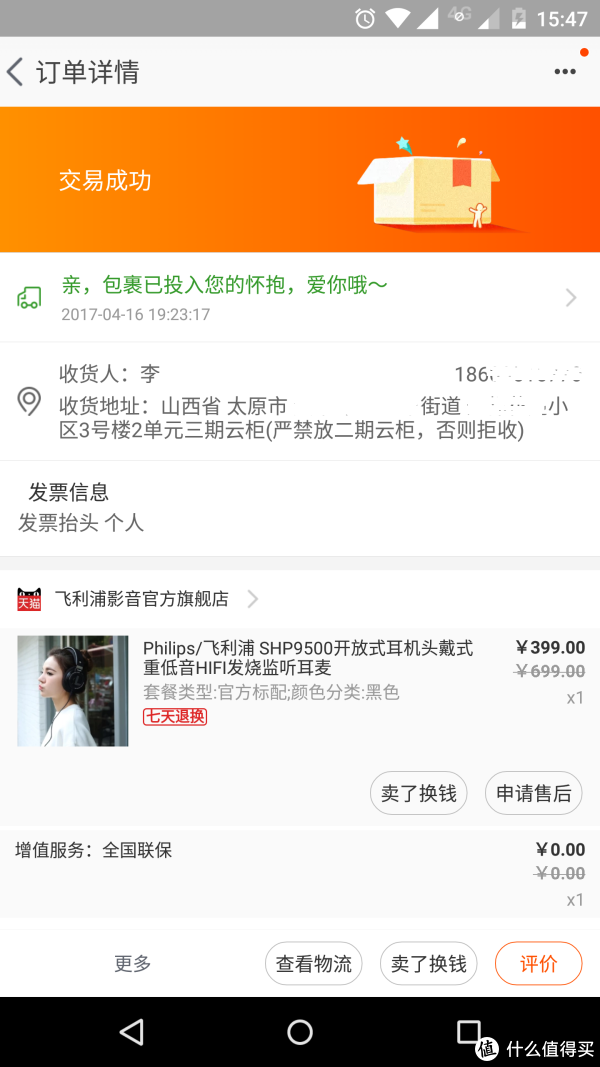The height and width of the screenshot is (1067, 600).
Task: Tap the system back button
Action: click(131, 1032)
